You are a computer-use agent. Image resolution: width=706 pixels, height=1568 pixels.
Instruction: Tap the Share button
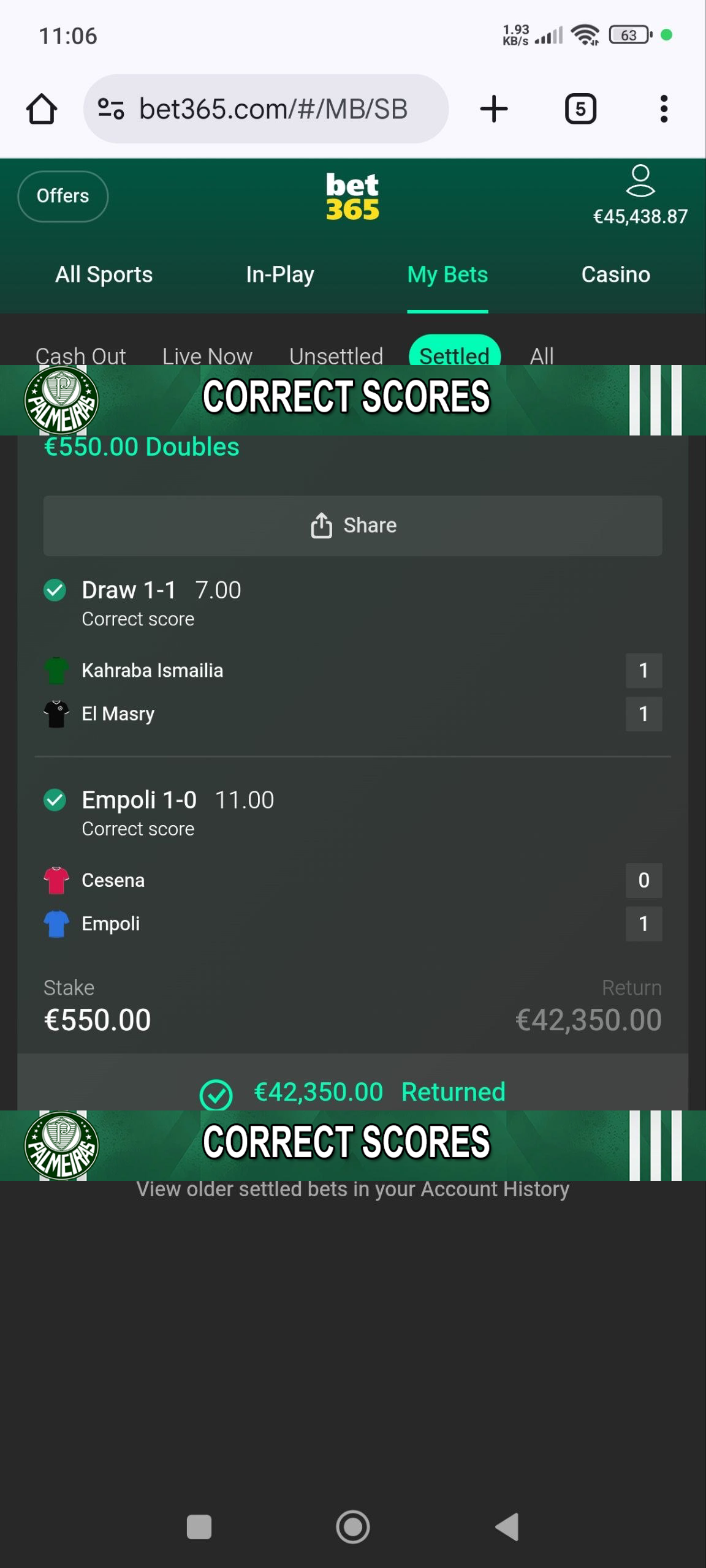coord(353,525)
